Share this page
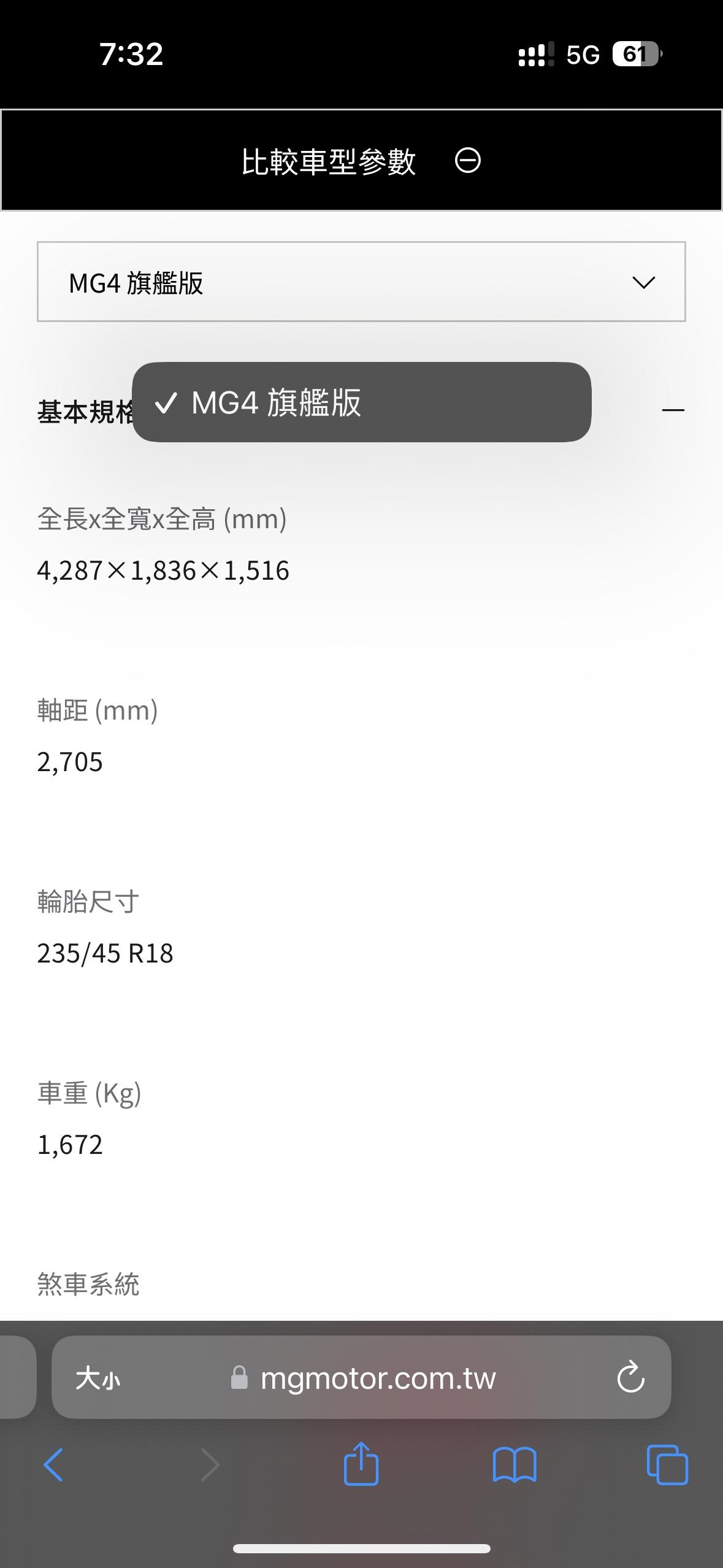This screenshot has height=1568, width=723. 361,1464
